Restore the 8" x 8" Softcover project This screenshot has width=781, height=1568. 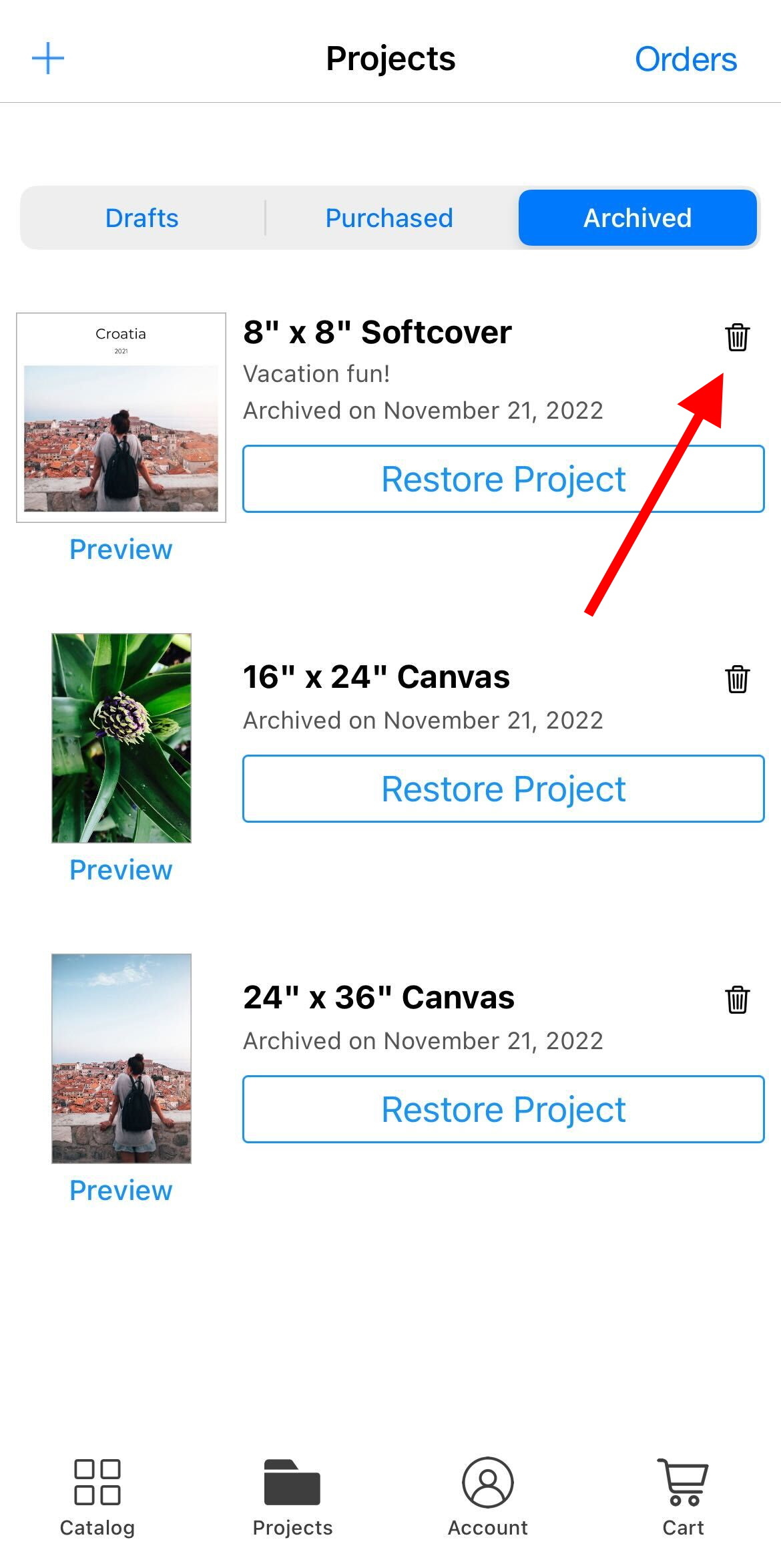[503, 479]
